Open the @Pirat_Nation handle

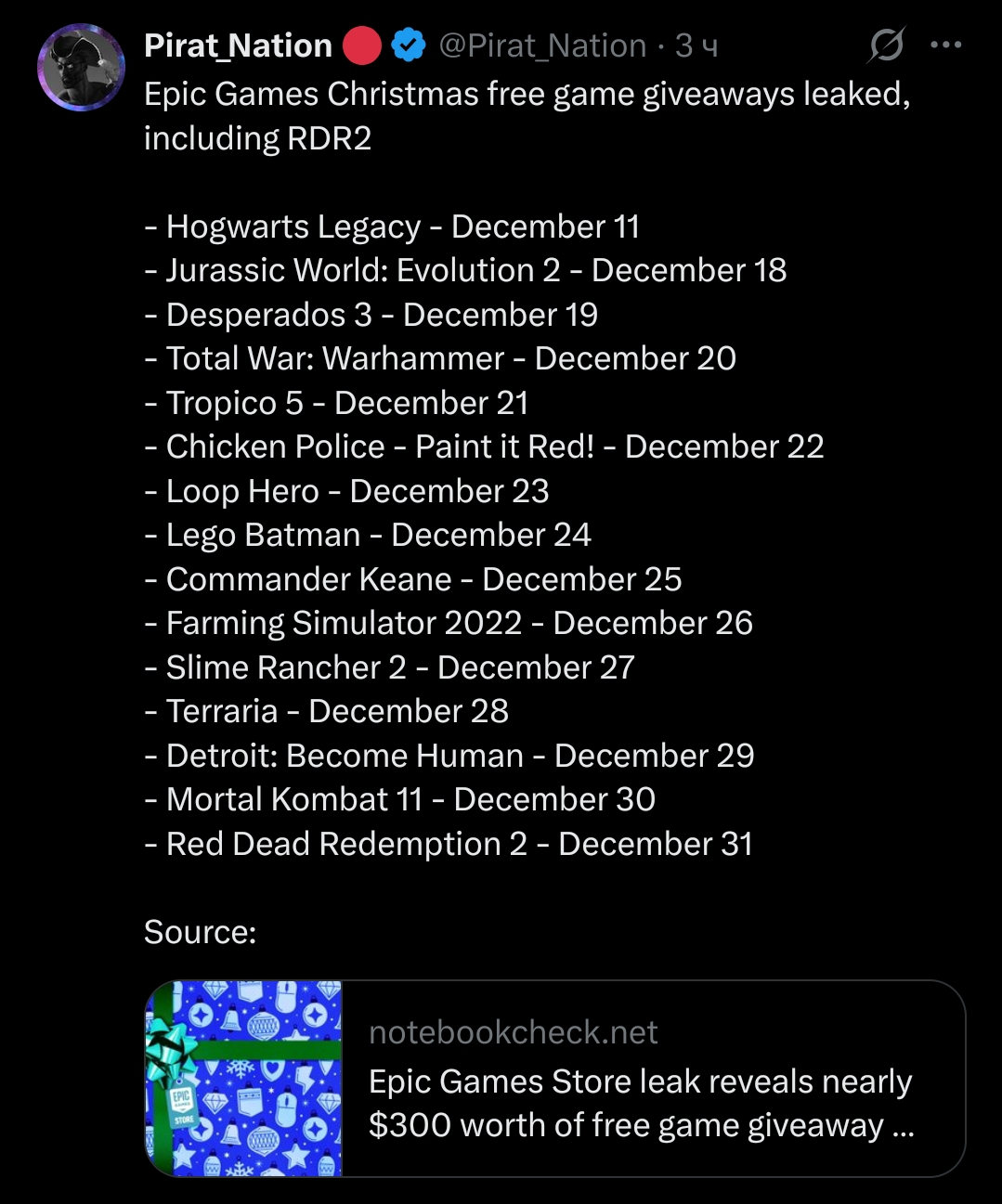[x=541, y=45]
